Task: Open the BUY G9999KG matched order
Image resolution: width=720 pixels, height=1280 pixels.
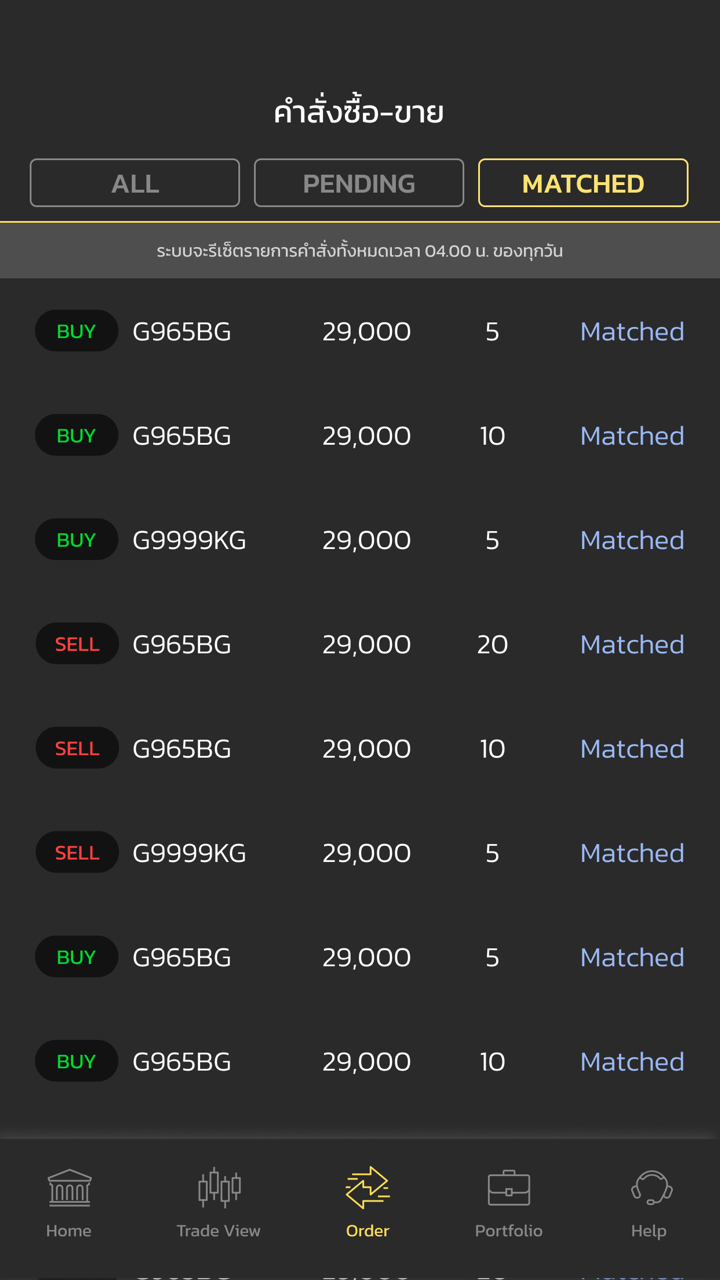Action: coord(360,540)
